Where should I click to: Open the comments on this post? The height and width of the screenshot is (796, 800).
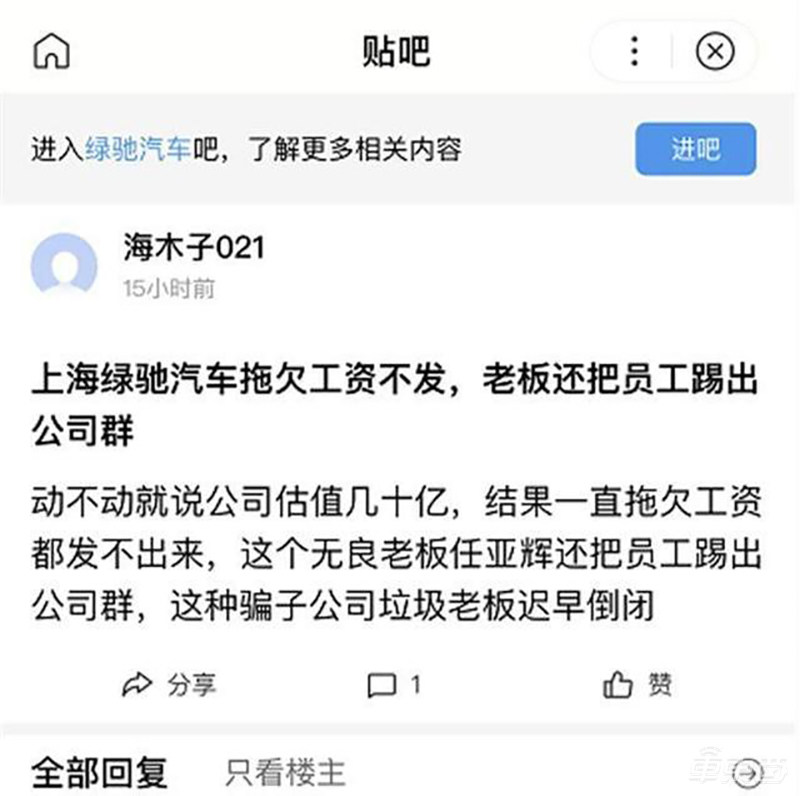tap(394, 685)
